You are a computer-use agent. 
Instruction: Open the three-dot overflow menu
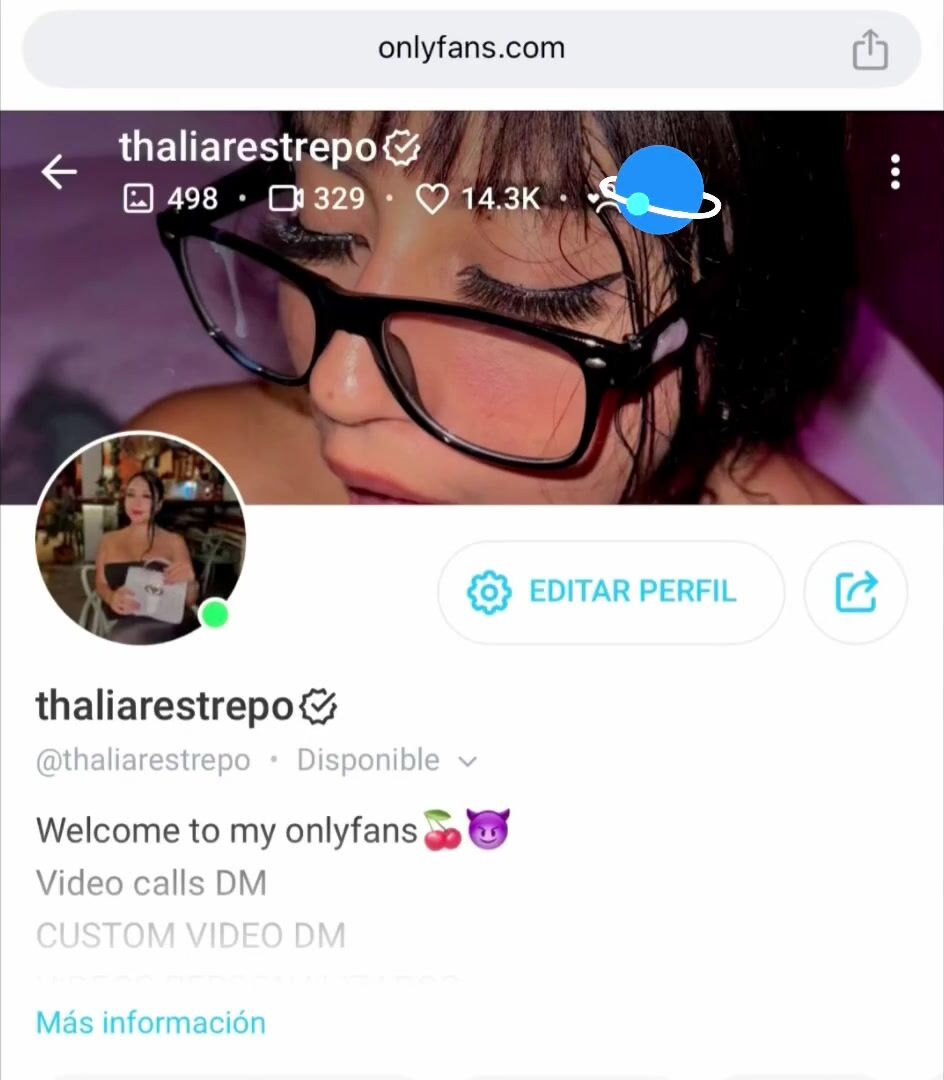point(894,172)
